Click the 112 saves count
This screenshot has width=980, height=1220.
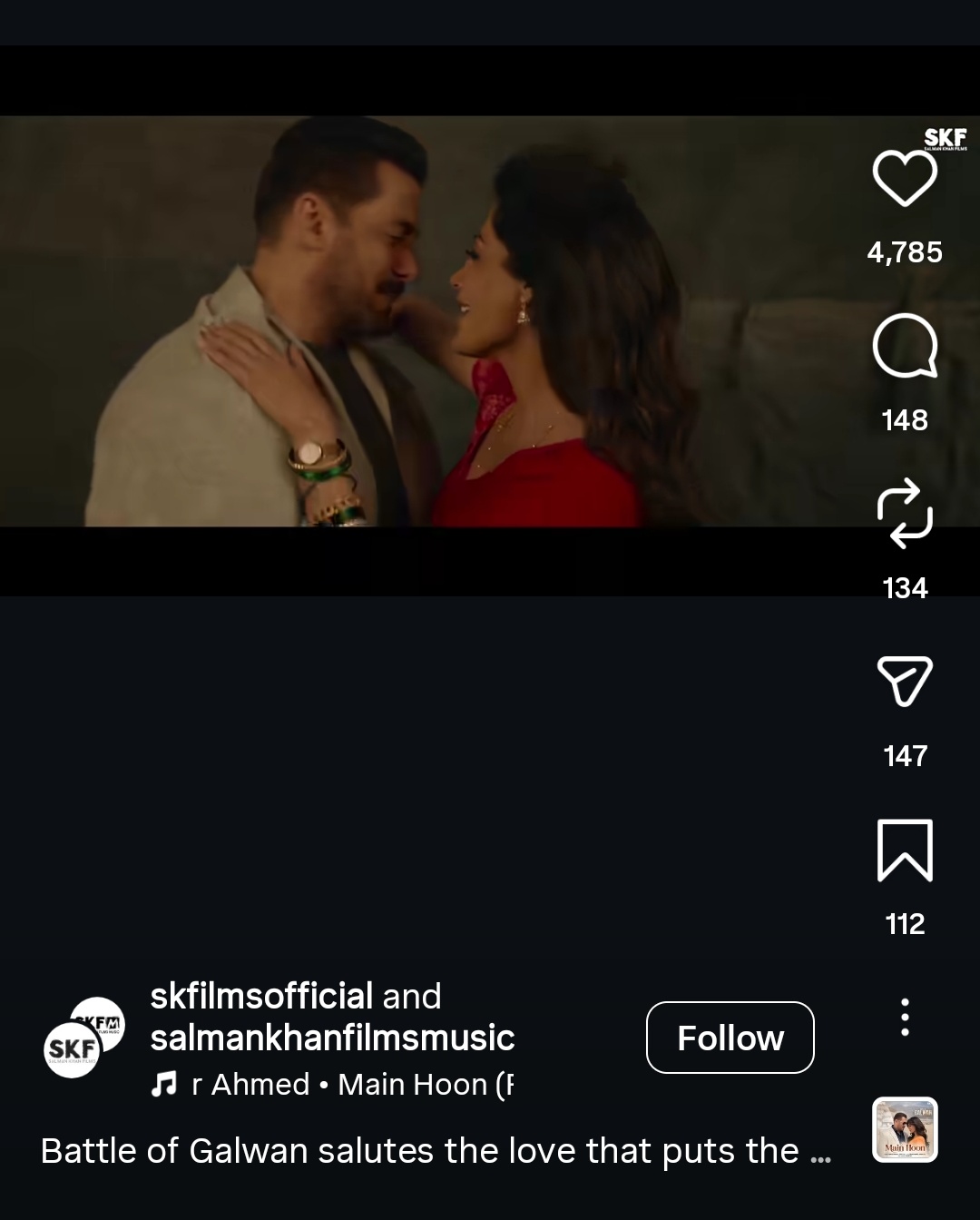pos(904,925)
